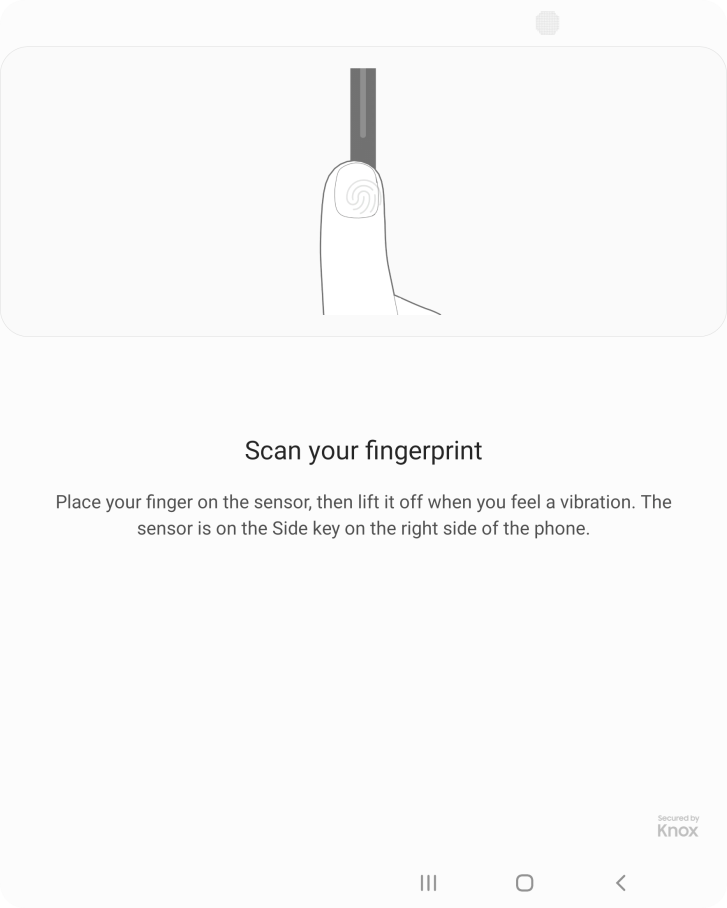Viewport: 727px width, 908px height.
Task: Go back using the navigation bar
Action: (620, 882)
